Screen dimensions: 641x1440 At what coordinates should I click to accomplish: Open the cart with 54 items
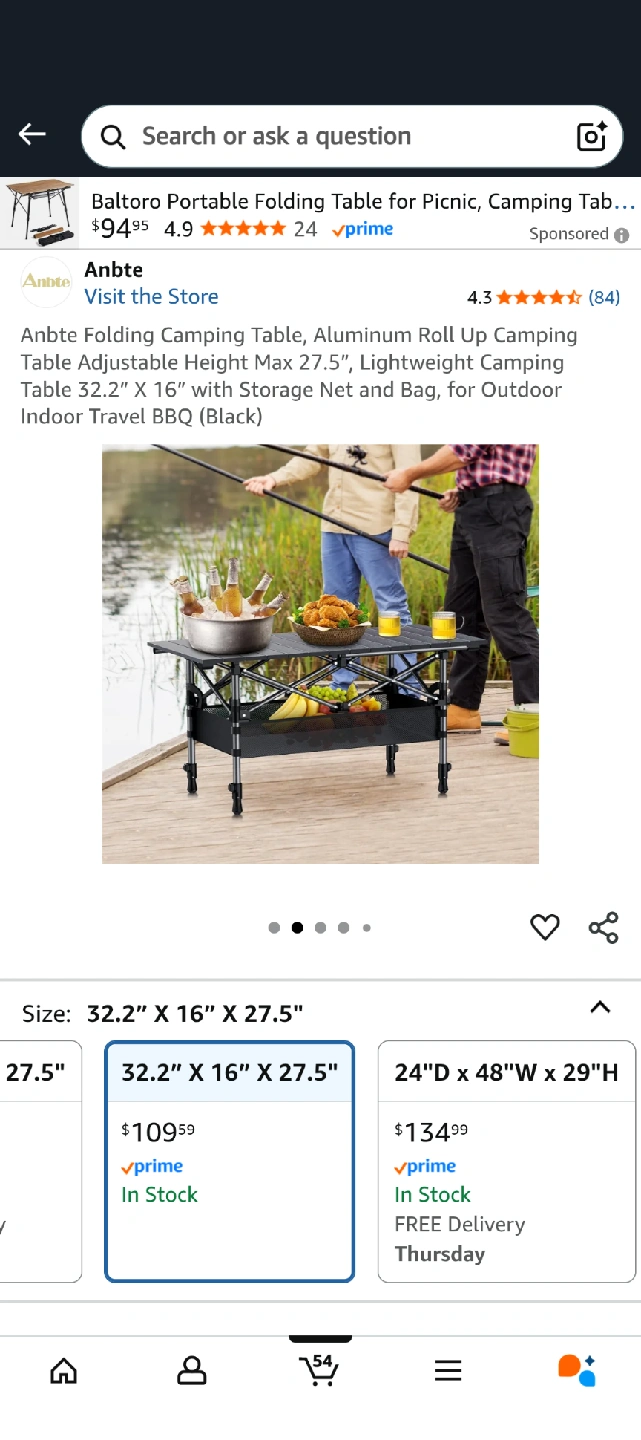point(319,1369)
